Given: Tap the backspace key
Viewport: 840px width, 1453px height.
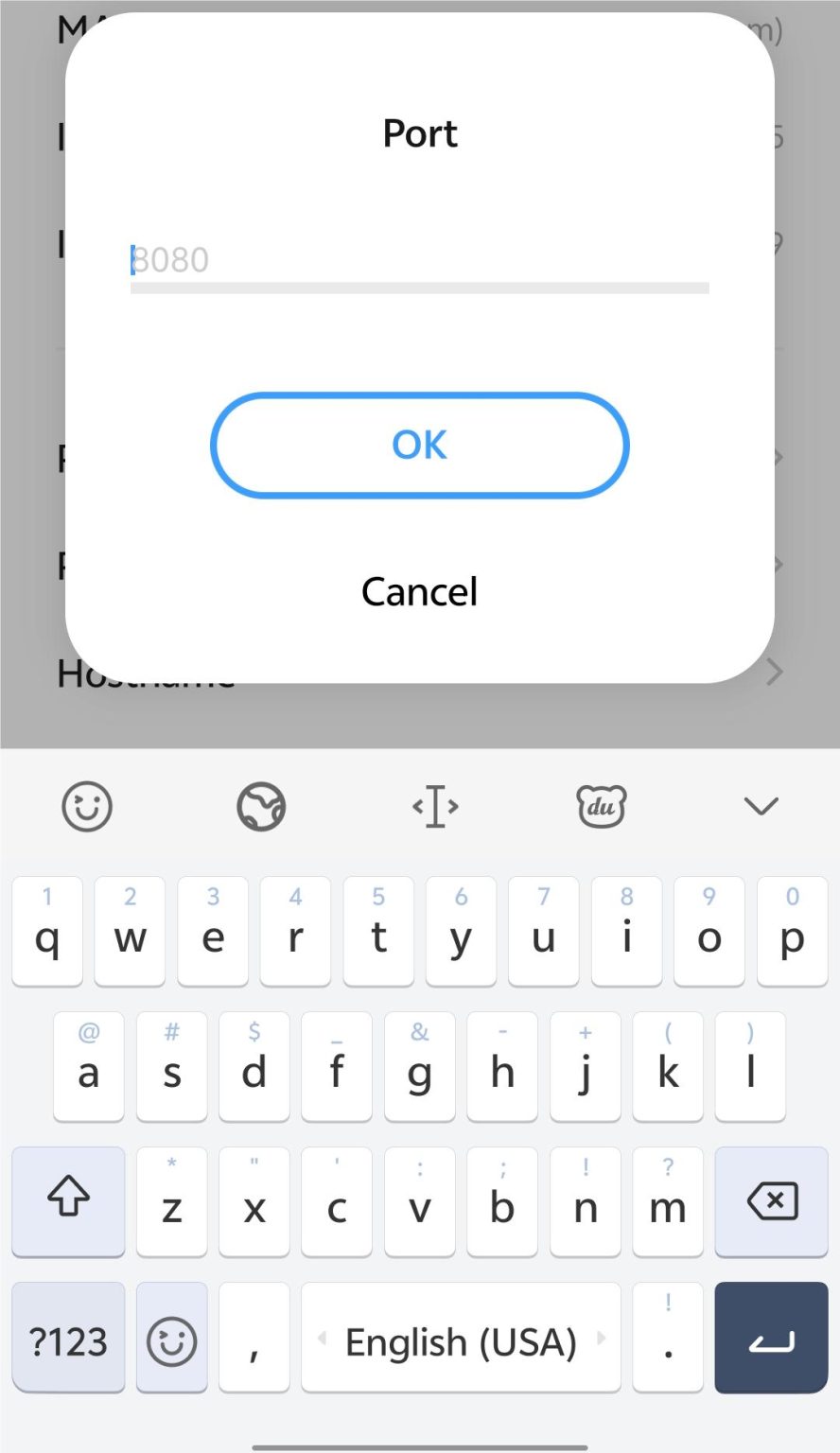Looking at the screenshot, I should (772, 1202).
